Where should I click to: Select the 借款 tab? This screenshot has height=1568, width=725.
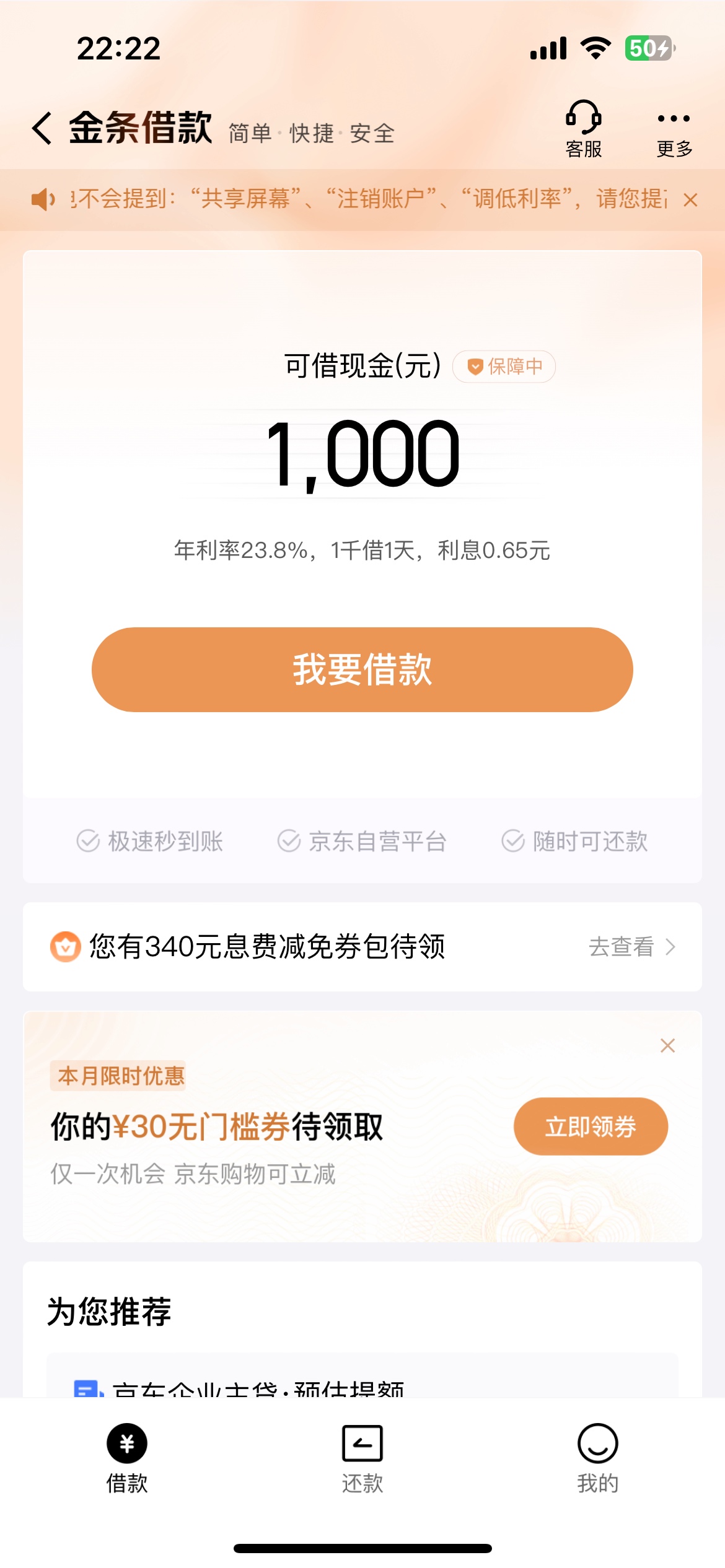[x=127, y=1458]
